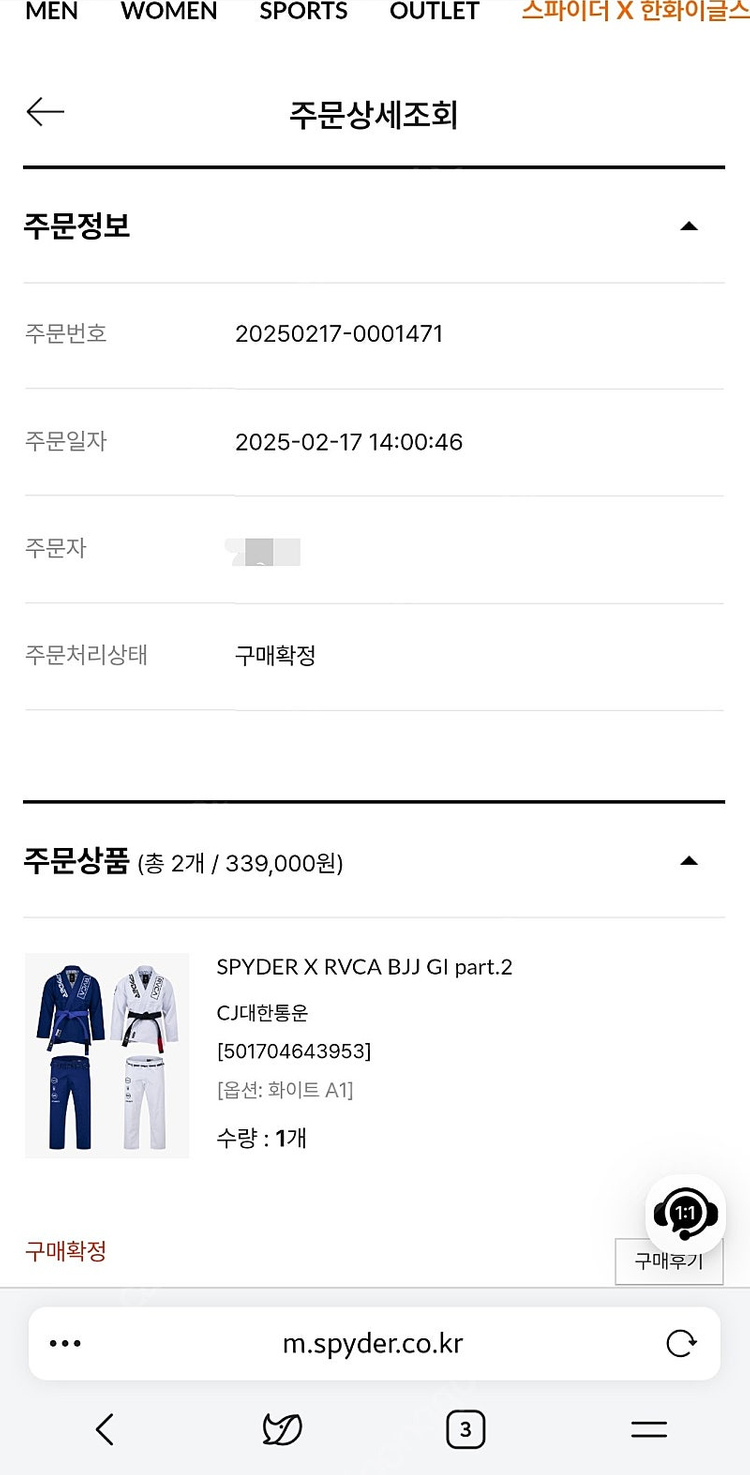750x1475 pixels.
Task: Collapse the 주문상품 section
Action: (x=688, y=861)
